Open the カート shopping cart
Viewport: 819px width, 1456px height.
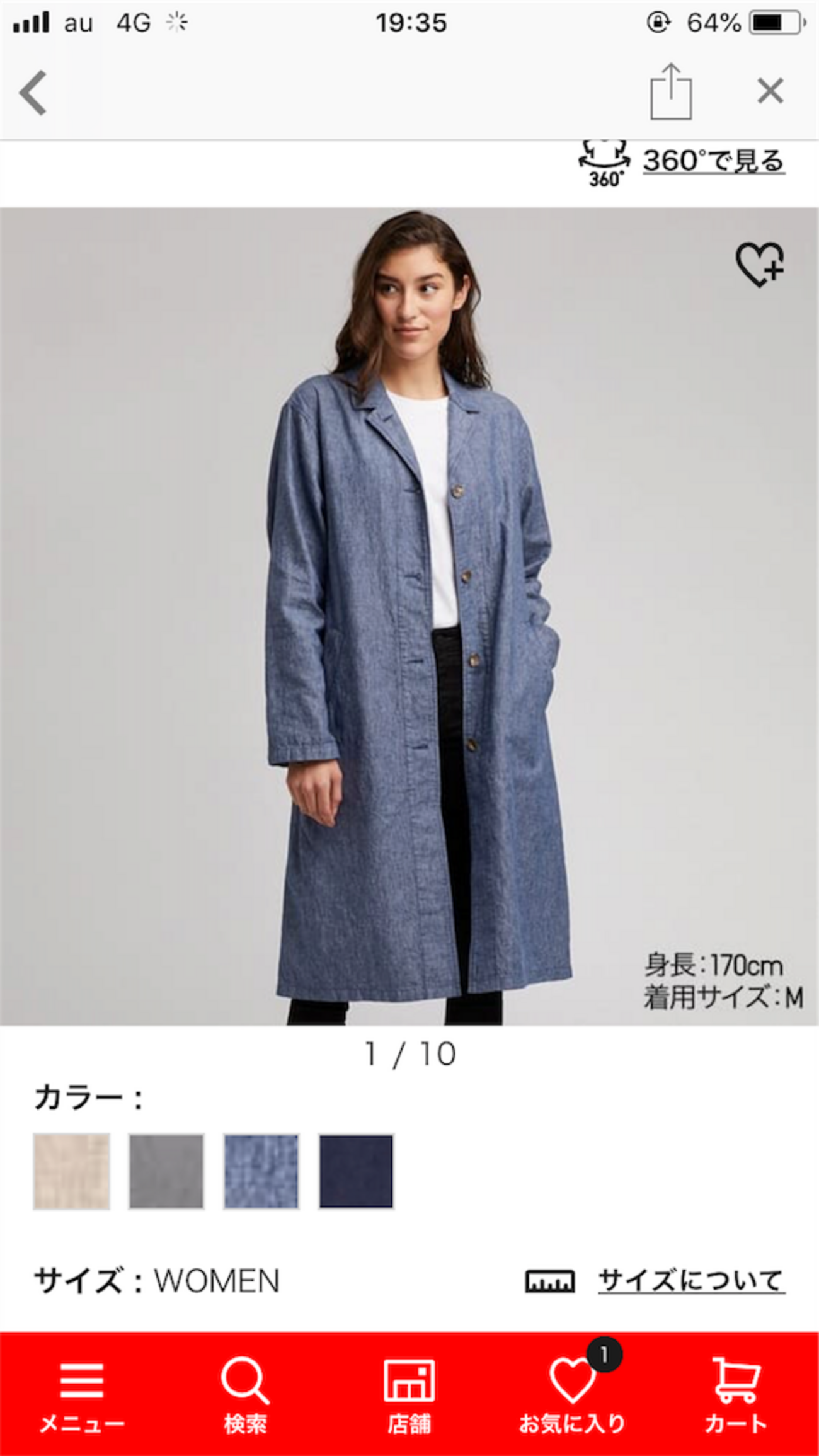(735, 1394)
